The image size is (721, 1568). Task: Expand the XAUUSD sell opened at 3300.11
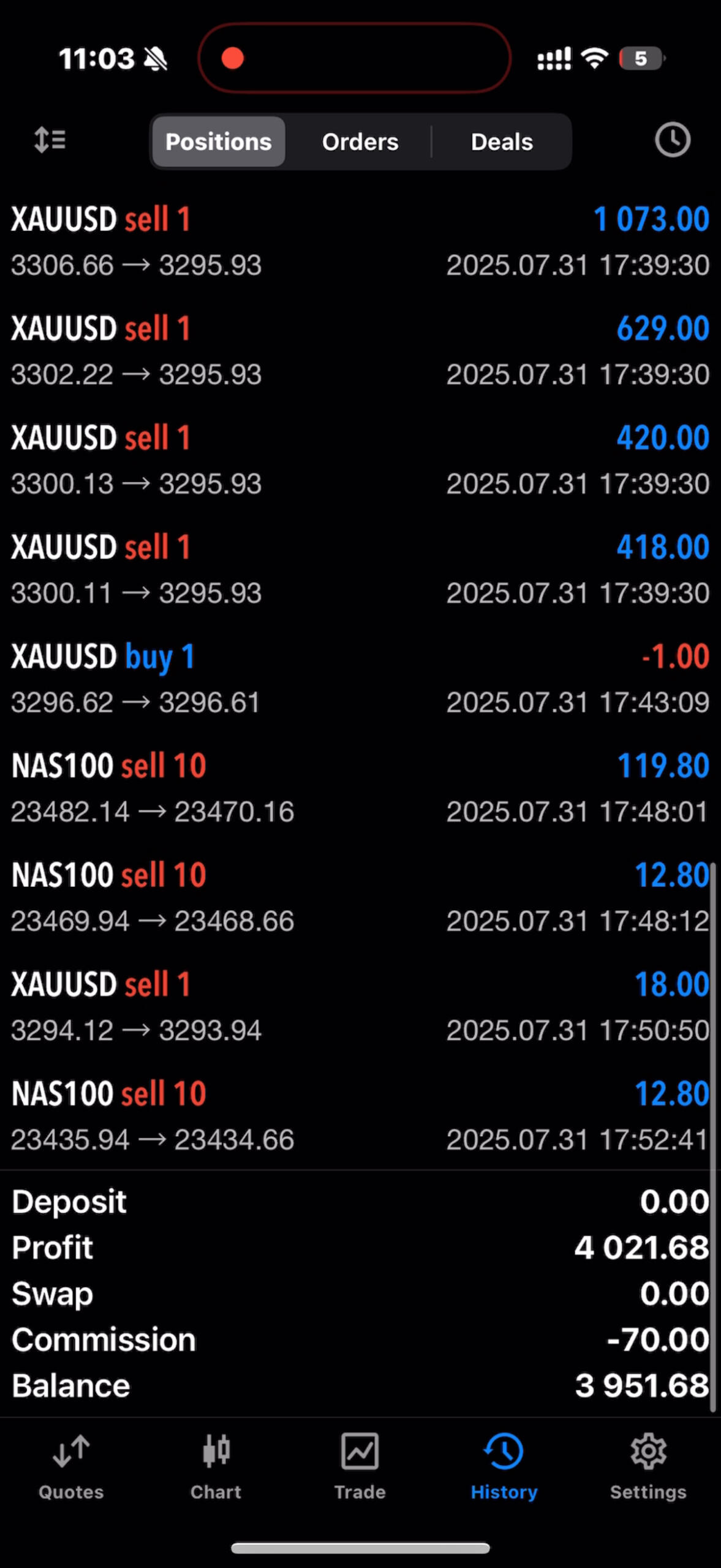tap(360, 570)
